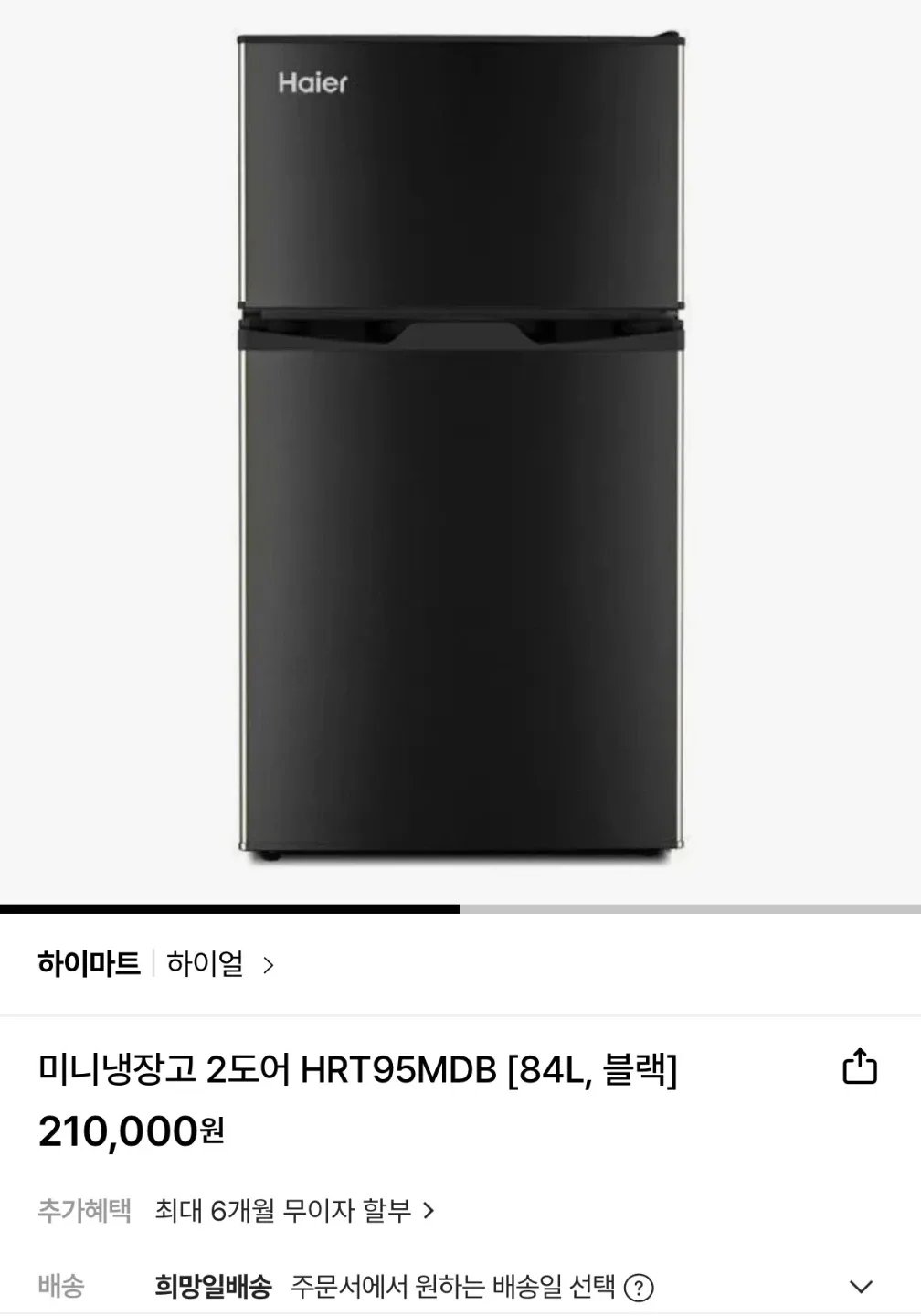Open the 하이얼 brand page via its arrow
This screenshot has height=1316, width=921.
[x=270, y=965]
